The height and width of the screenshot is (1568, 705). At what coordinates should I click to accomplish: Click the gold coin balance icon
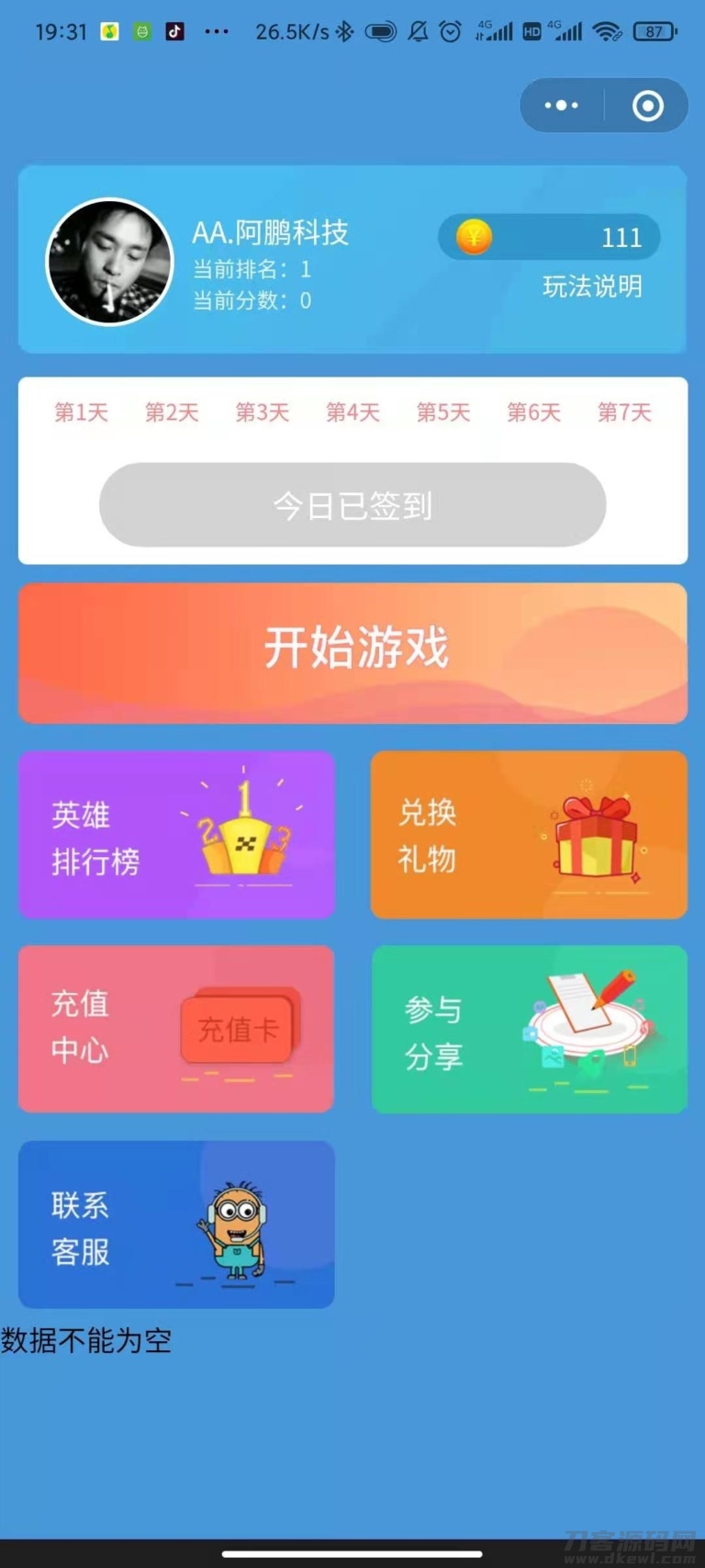pyautogui.click(x=474, y=237)
